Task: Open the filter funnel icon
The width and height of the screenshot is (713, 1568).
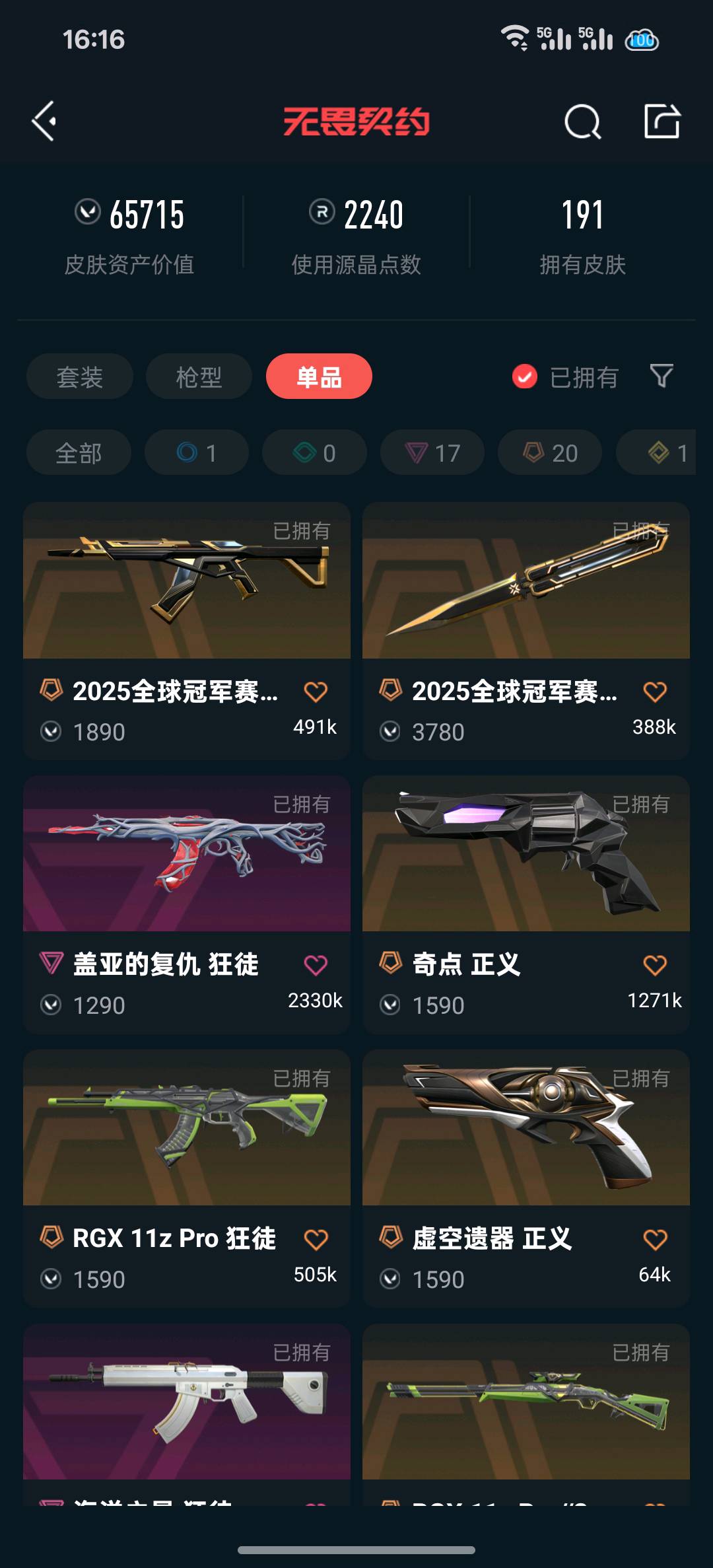Action: pyautogui.click(x=662, y=376)
